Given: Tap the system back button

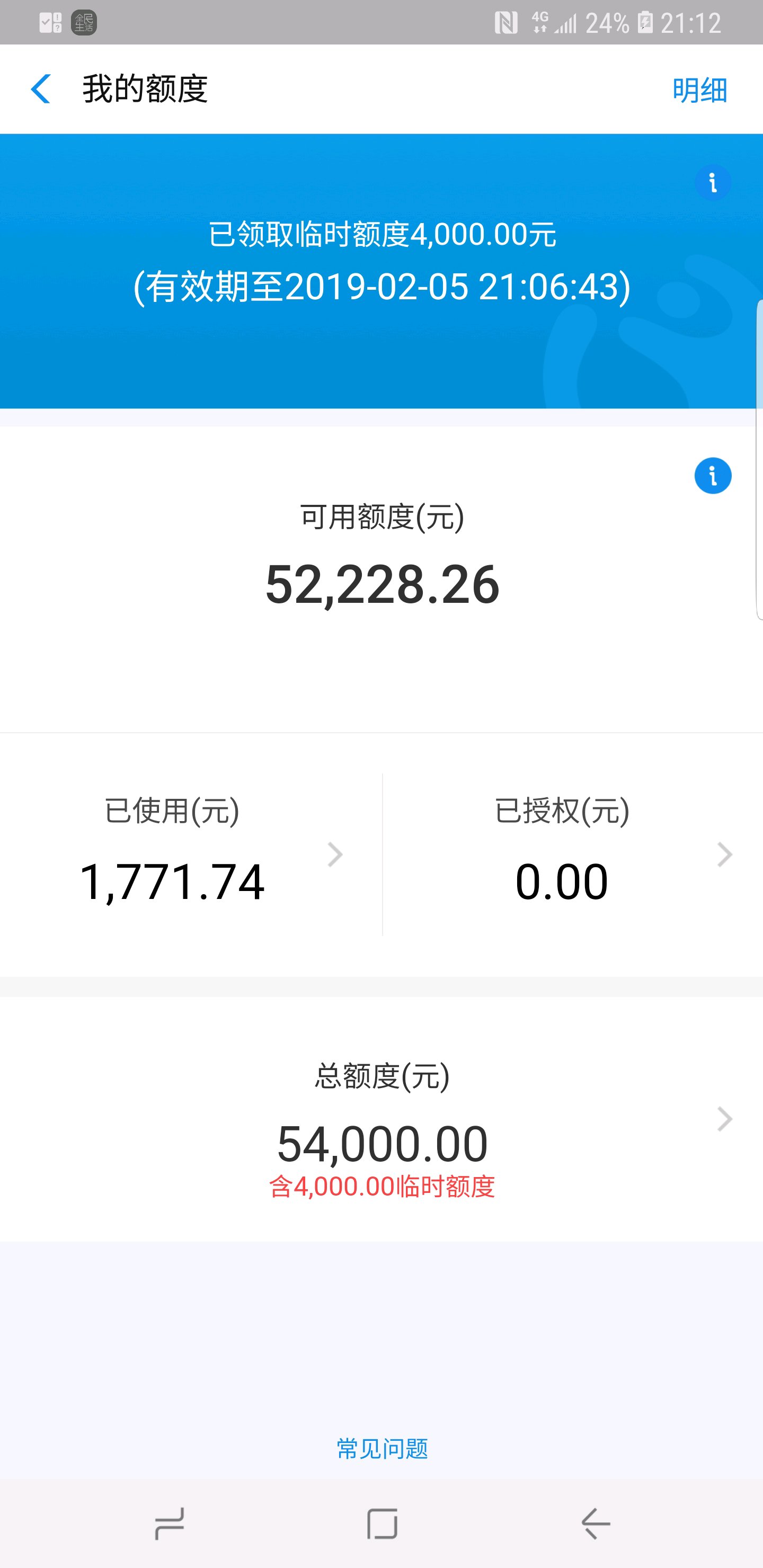Looking at the screenshot, I should click(595, 1524).
